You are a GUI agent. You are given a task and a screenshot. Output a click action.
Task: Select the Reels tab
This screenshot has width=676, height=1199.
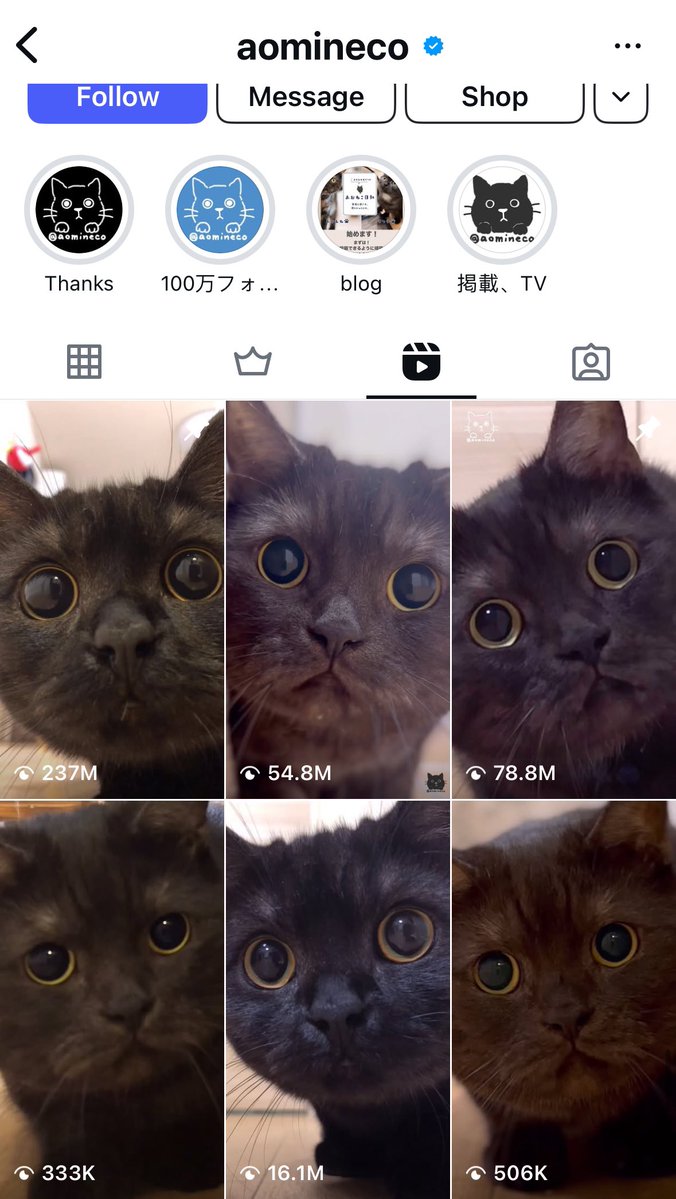click(x=421, y=362)
